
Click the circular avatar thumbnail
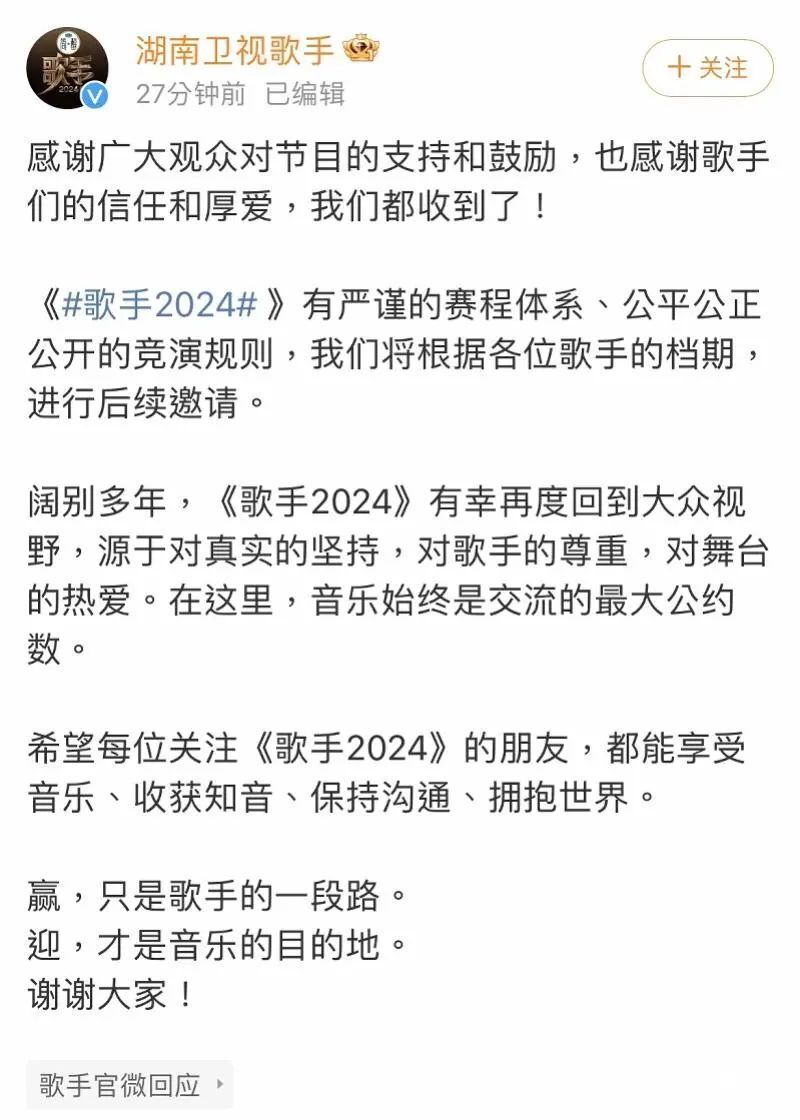pos(65,65)
